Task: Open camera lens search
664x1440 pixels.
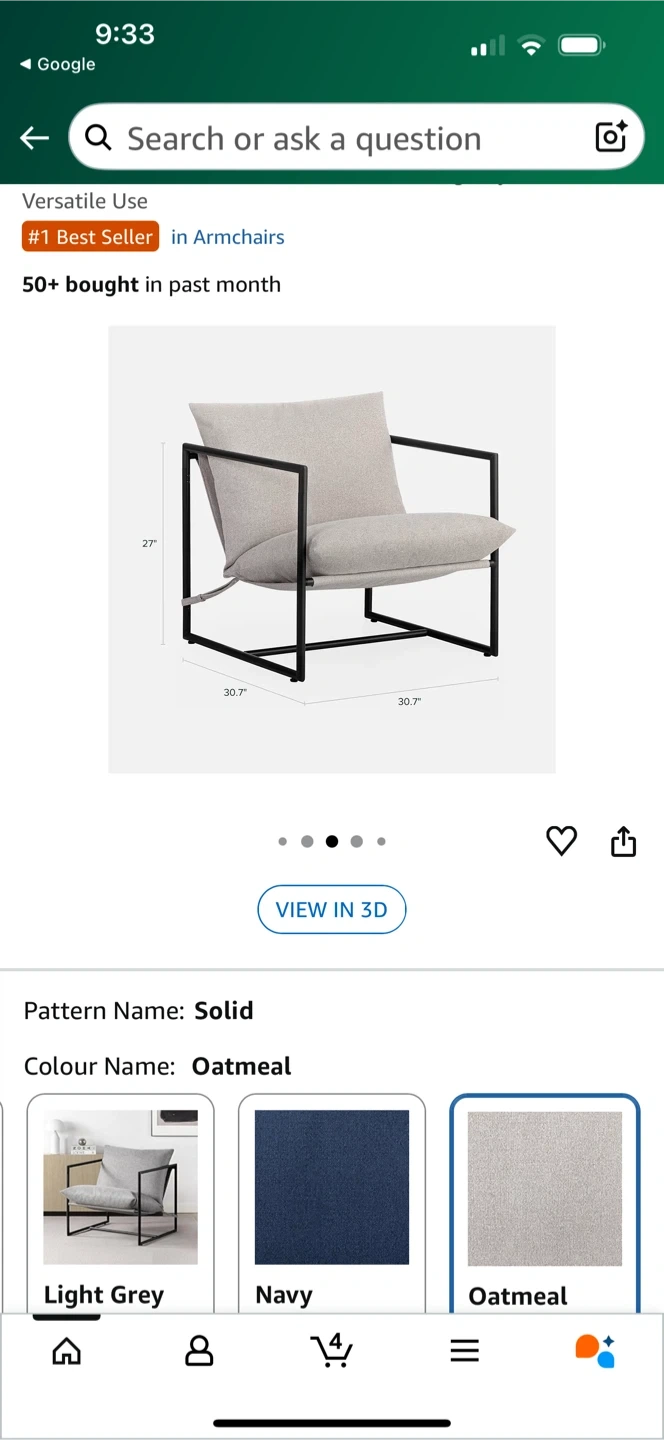Action: 610,137
